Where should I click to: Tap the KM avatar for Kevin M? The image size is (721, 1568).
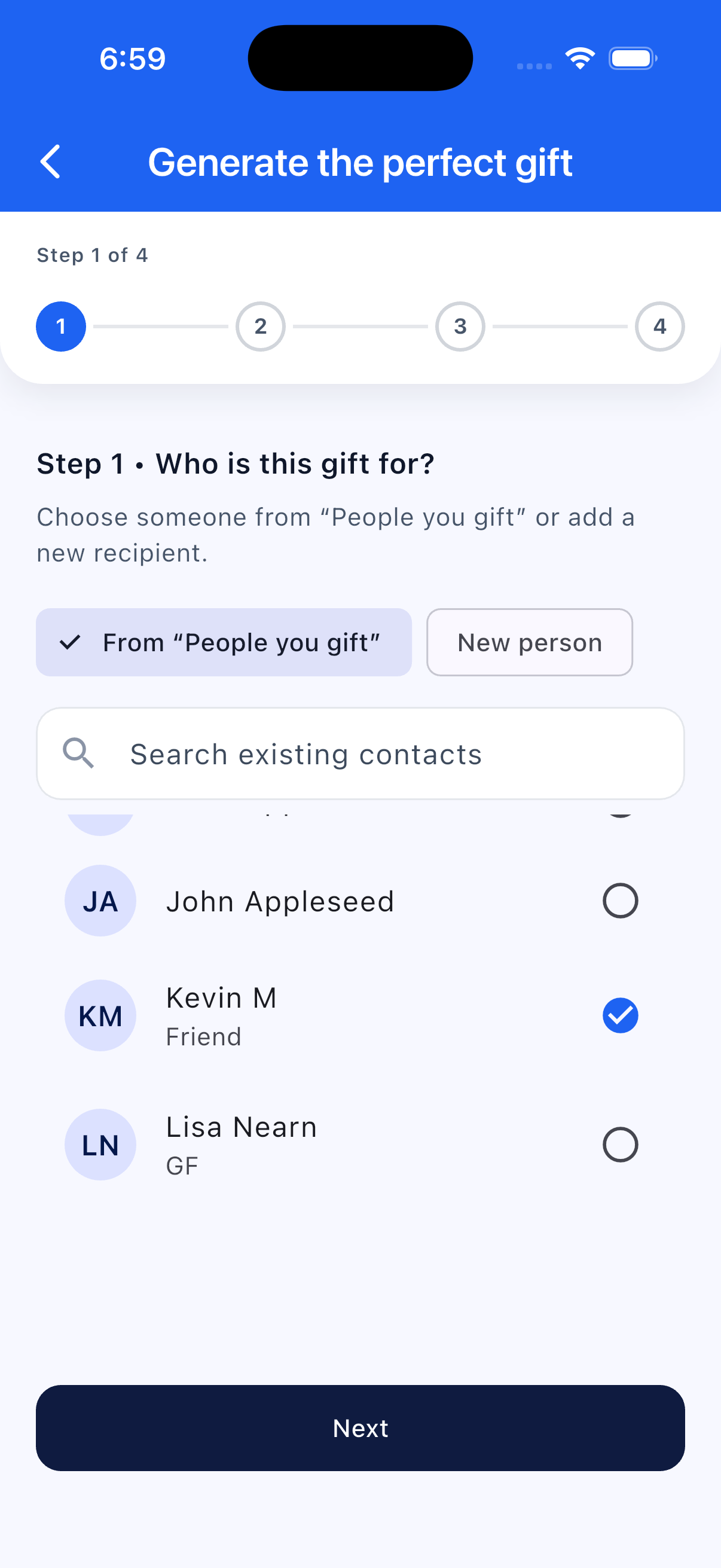(100, 1015)
